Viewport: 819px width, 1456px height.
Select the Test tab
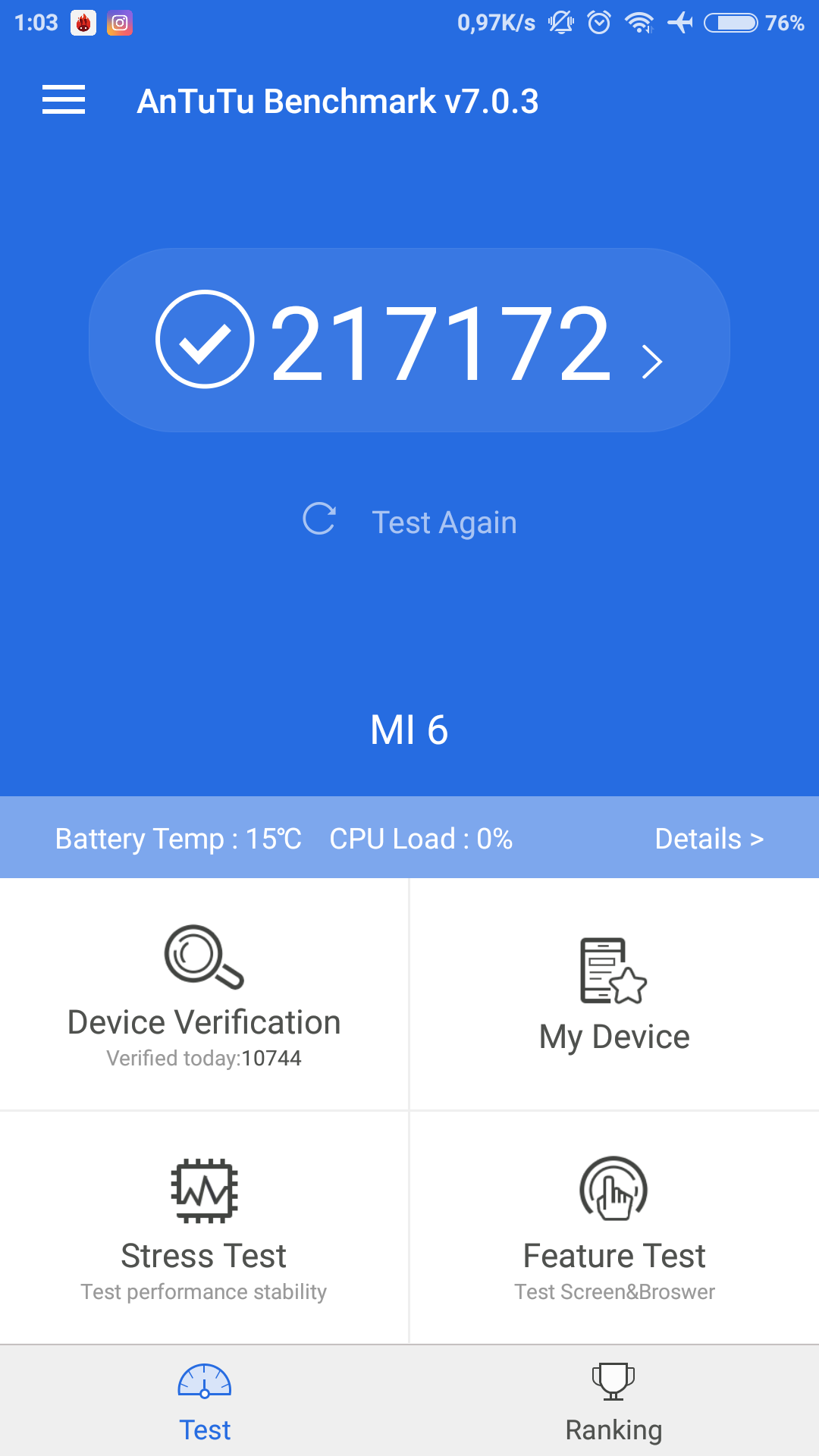pos(205,1401)
